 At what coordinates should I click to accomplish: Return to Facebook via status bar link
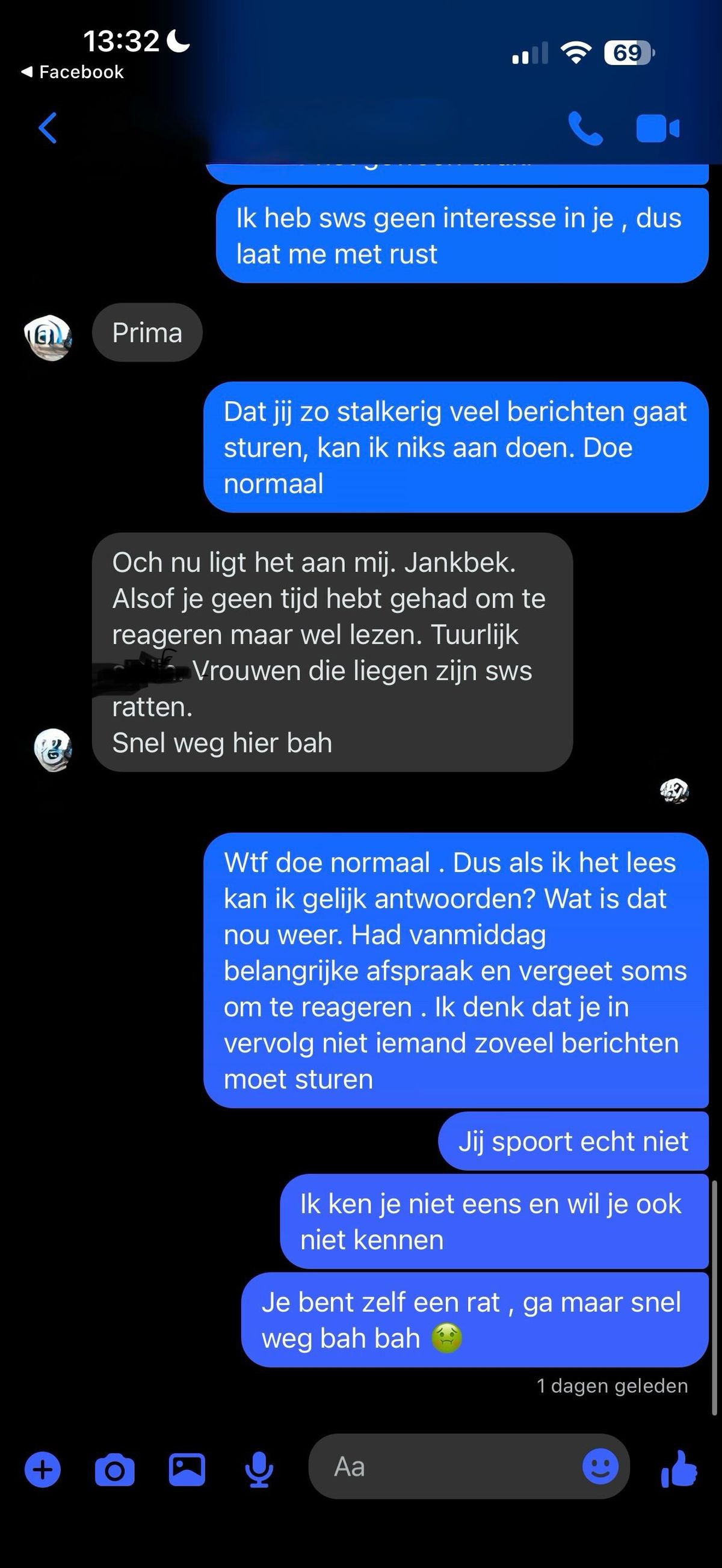click(73, 72)
